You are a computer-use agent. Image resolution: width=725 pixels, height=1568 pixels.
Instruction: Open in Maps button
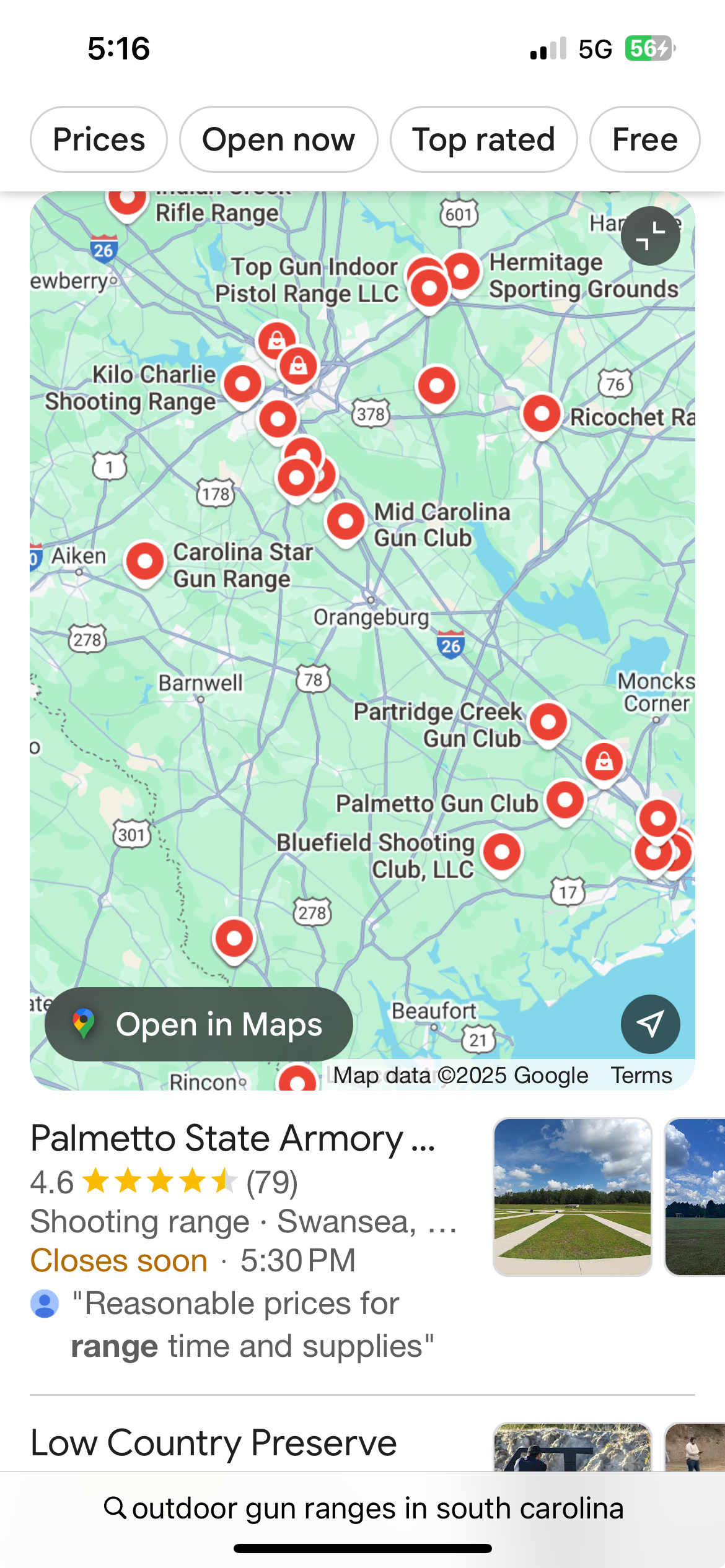pyautogui.click(x=199, y=1024)
